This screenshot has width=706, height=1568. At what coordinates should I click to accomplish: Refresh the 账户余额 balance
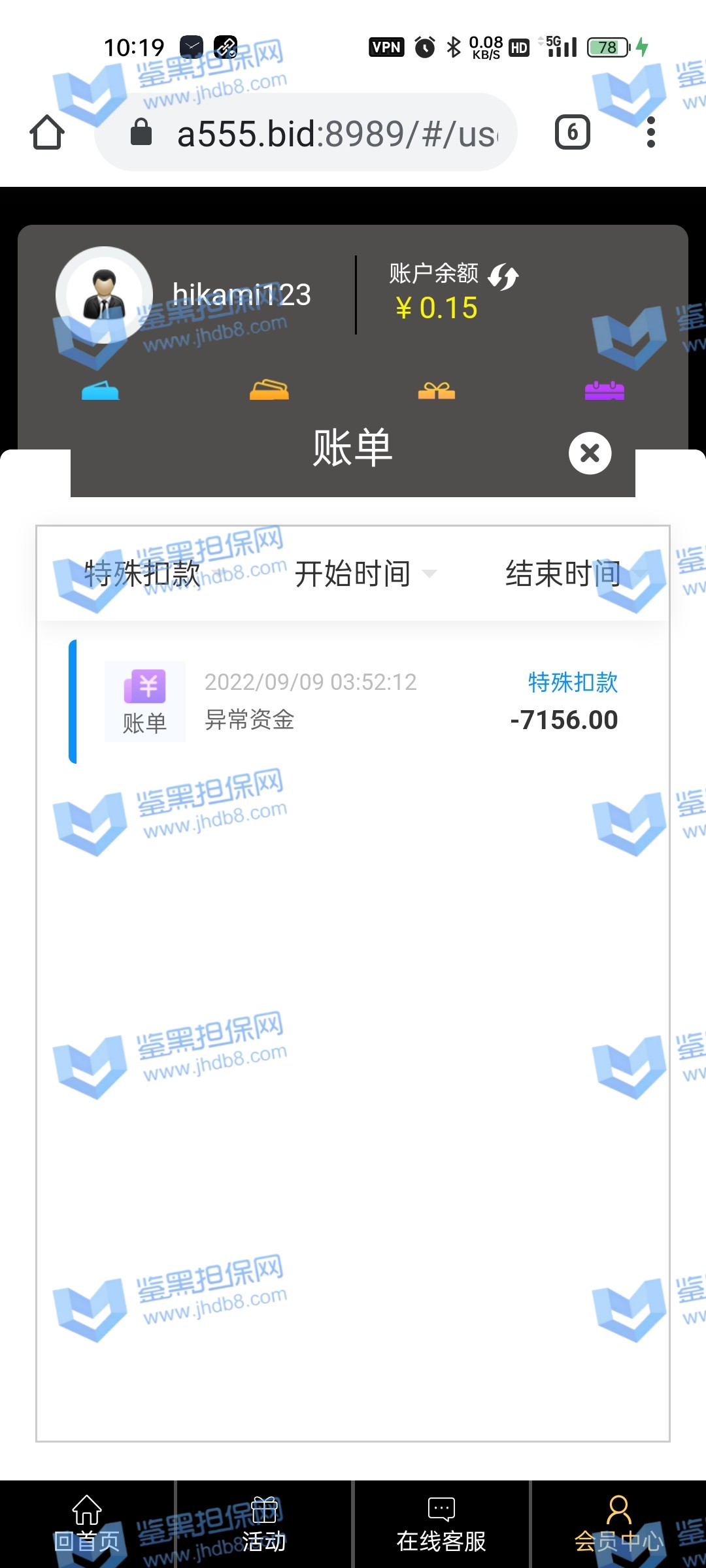point(503,276)
